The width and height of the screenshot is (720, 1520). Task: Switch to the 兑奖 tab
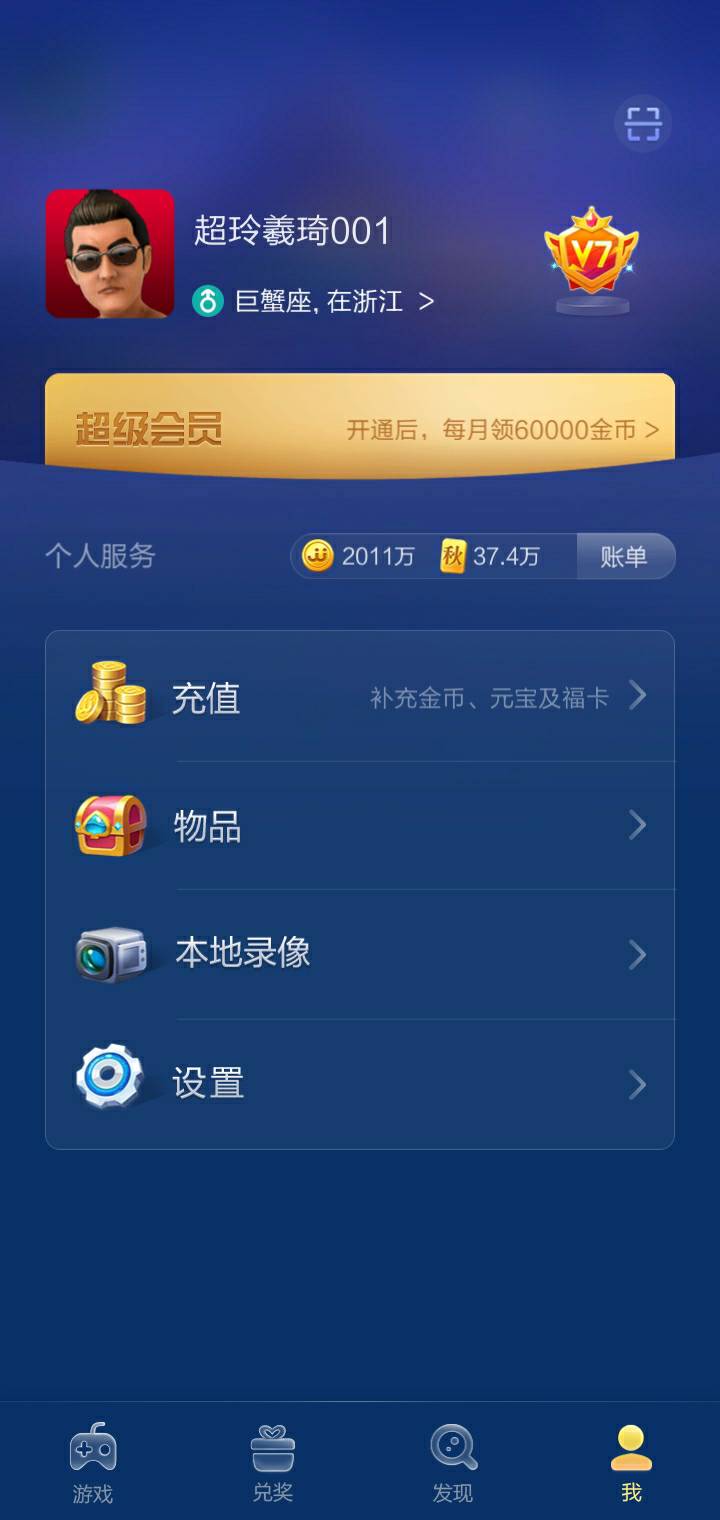coord(272,1462)
